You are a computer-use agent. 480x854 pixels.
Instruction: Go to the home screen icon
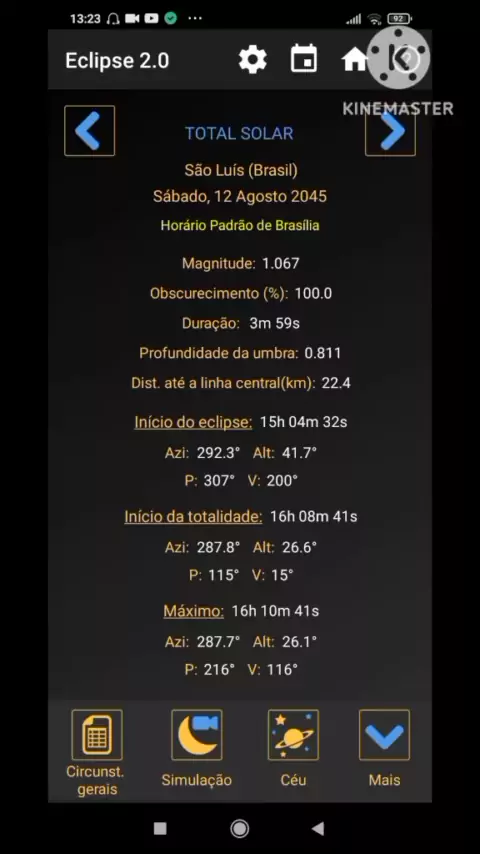point(355,59)
